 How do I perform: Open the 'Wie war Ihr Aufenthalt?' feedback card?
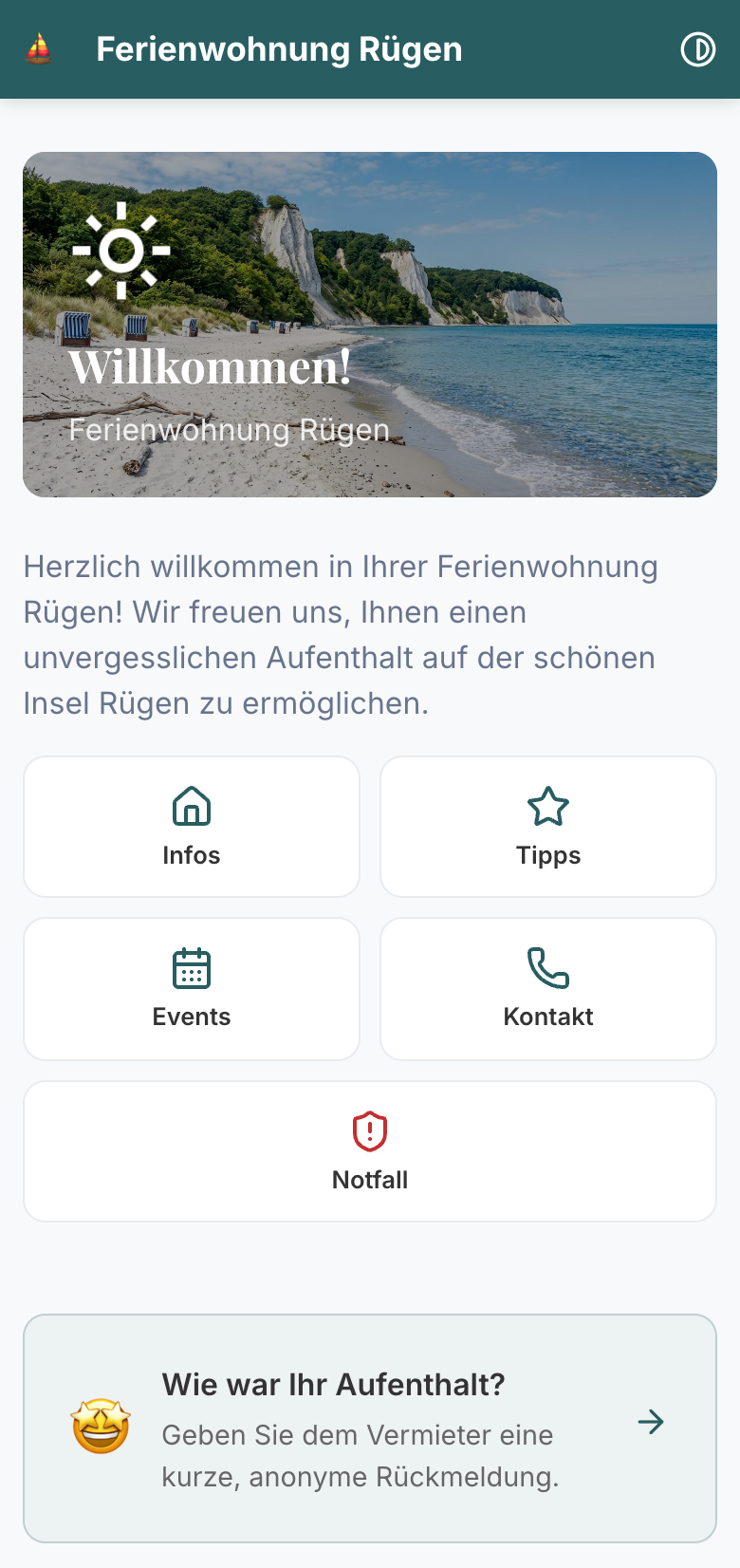370,1428
